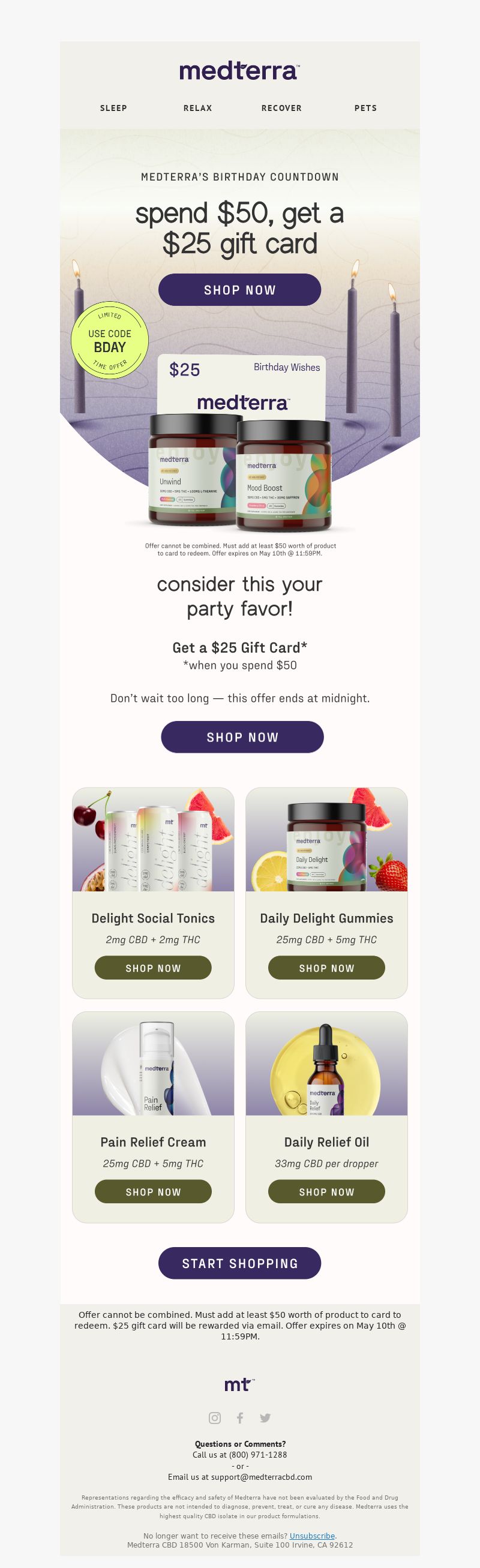
Task: Open the Delight Social Tonics product image
Action: pos(153,840)
